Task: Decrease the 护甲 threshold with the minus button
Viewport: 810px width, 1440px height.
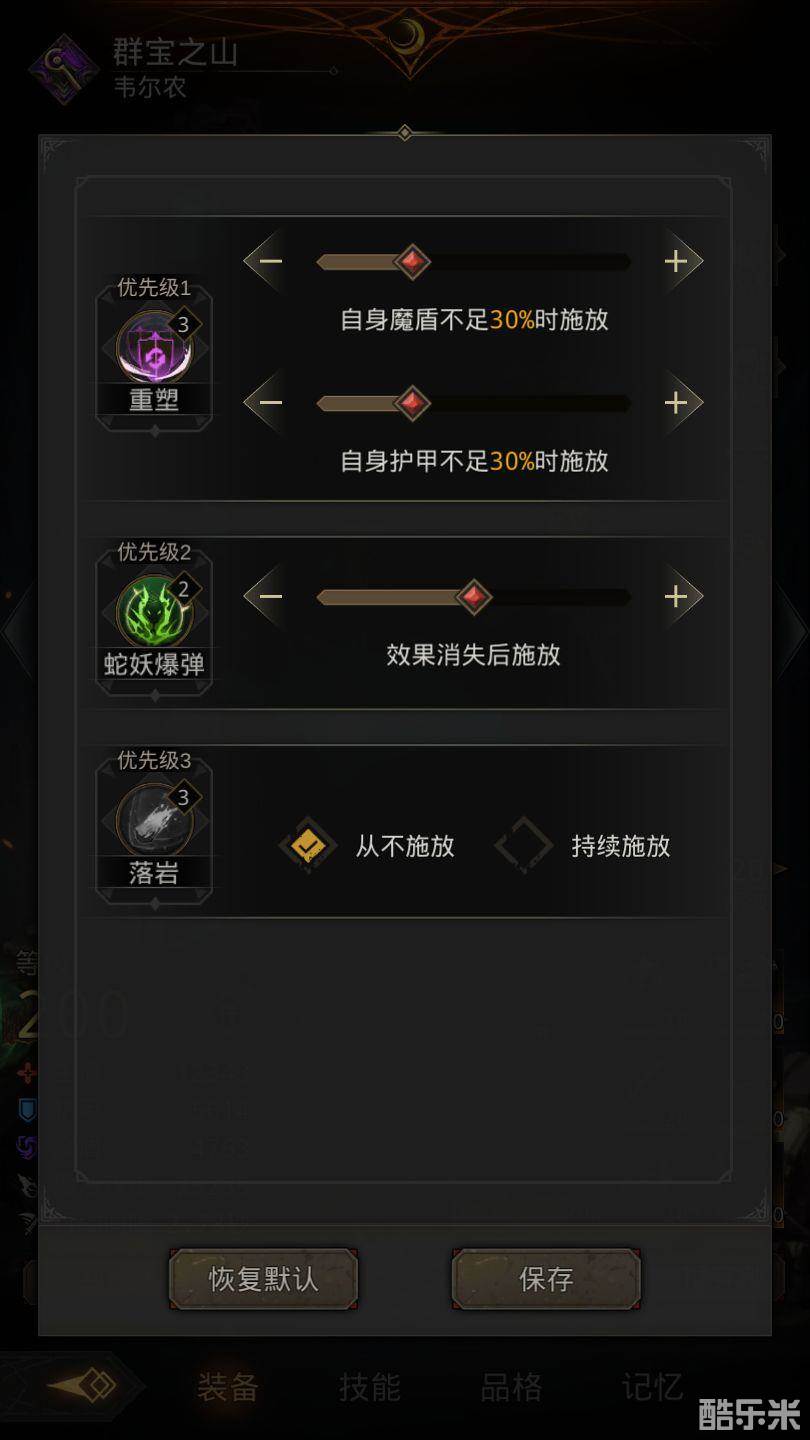Action: [x=268, y=403]
